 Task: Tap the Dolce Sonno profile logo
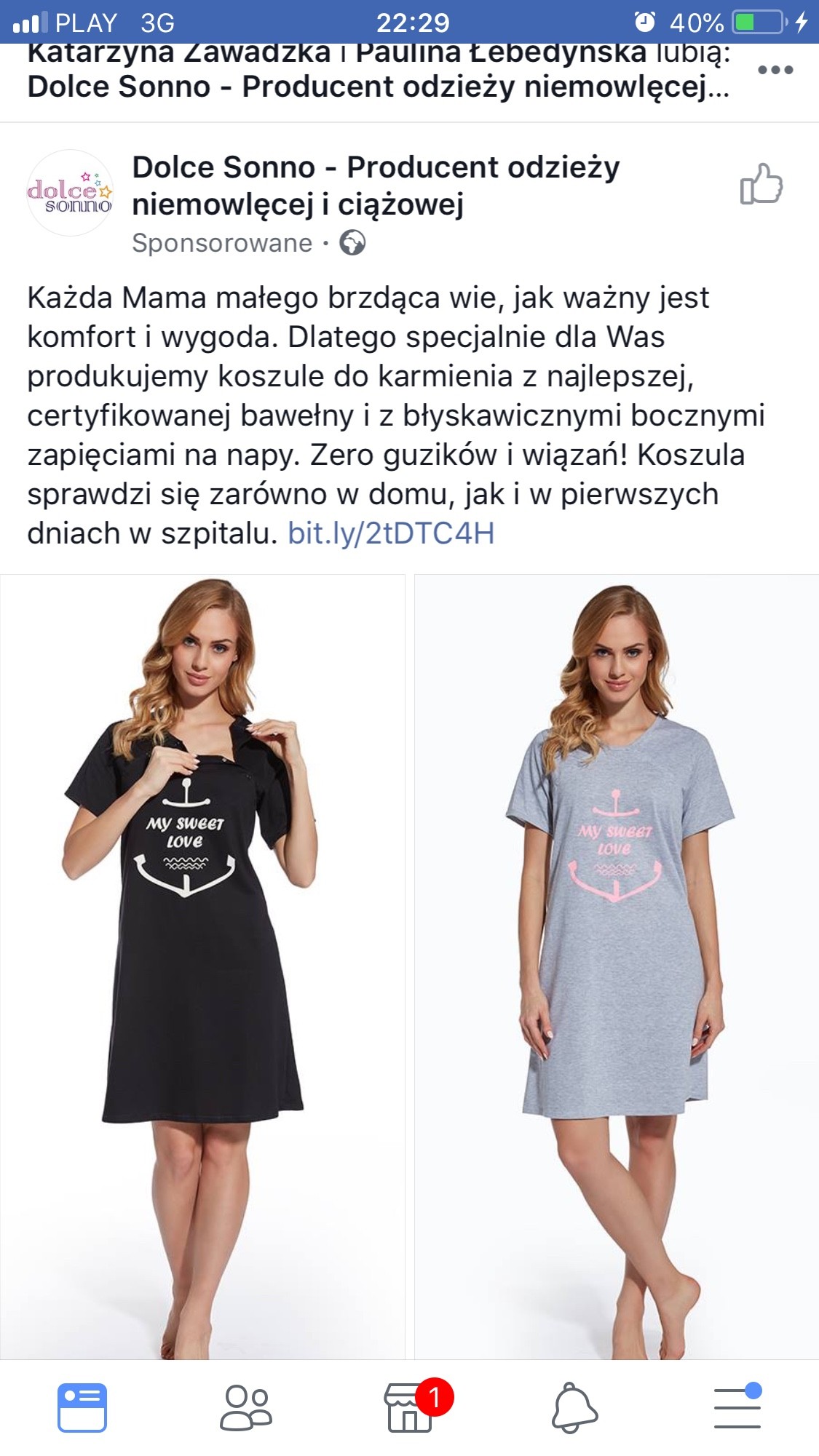(70, 193)
